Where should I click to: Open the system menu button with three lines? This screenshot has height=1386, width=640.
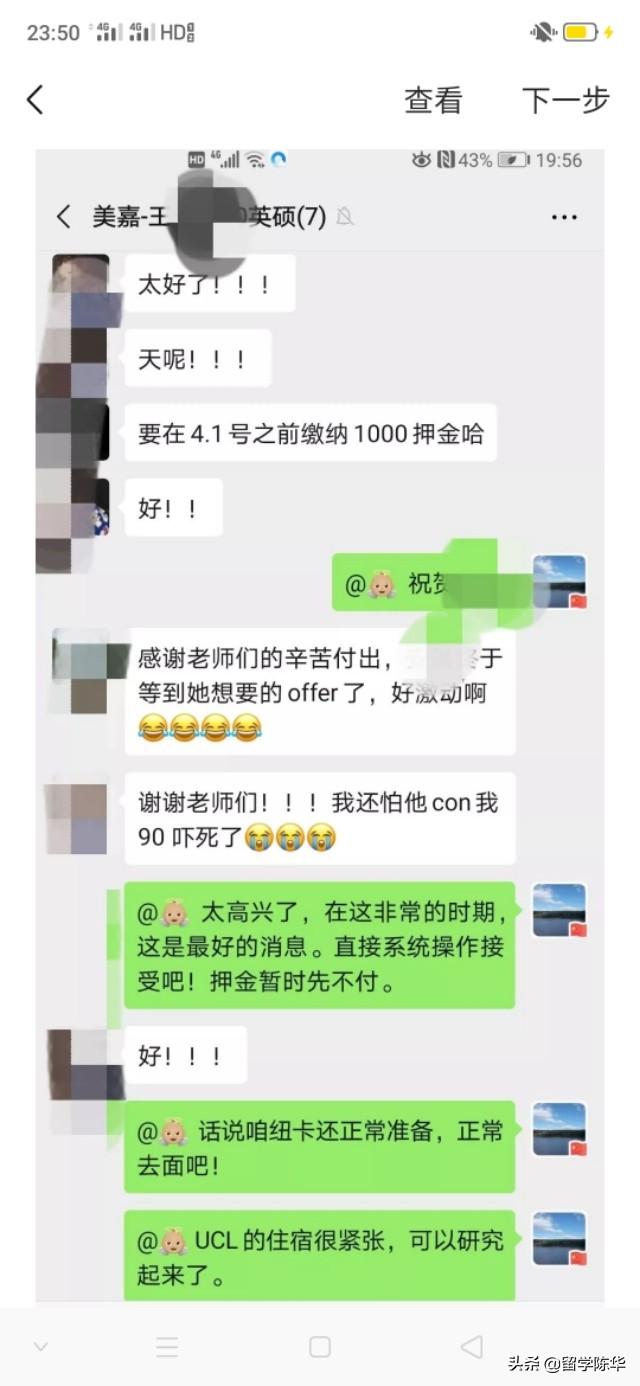tap(167, 1347)
